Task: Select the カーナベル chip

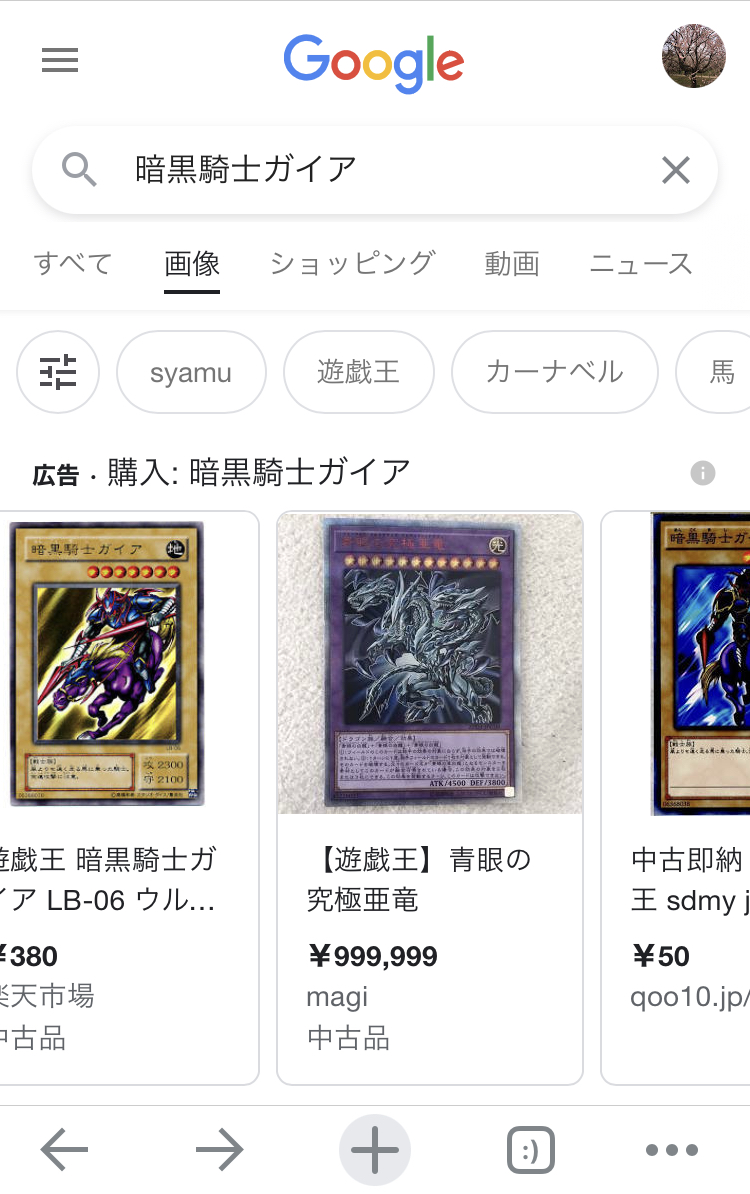Action: (x=554, y=372)
